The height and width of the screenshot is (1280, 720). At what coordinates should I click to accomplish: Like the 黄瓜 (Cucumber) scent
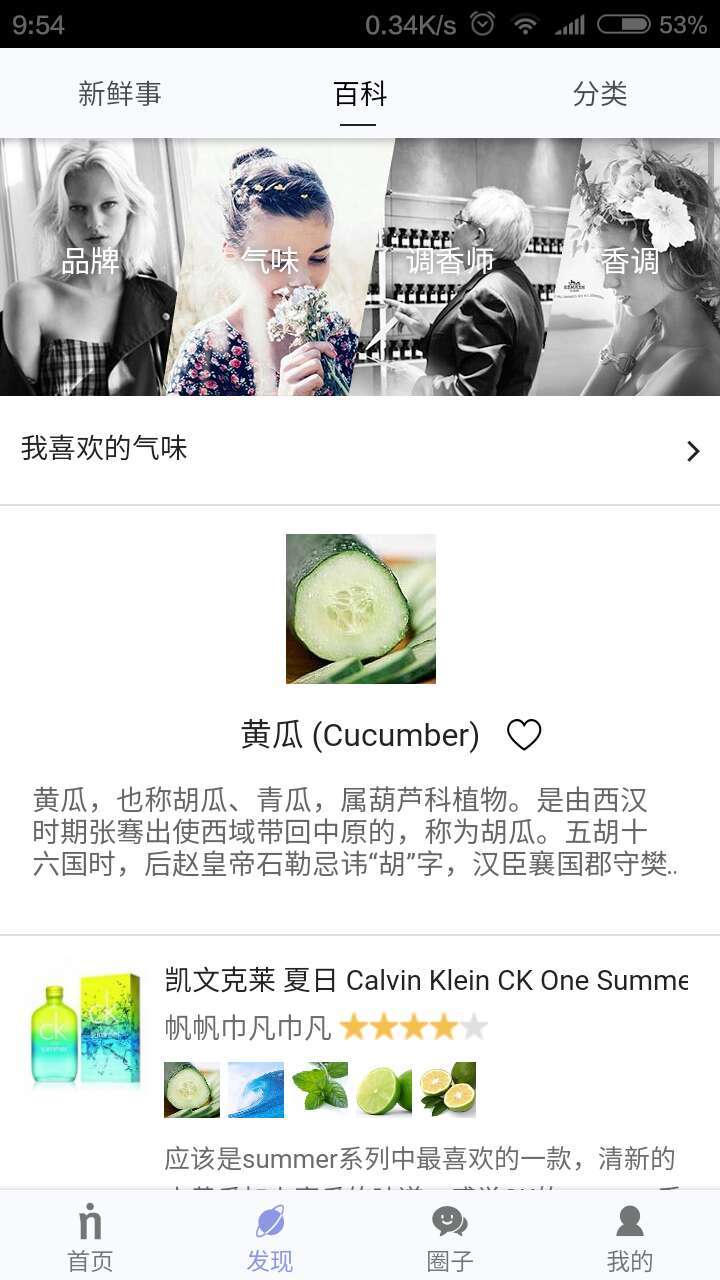point(524,735)
